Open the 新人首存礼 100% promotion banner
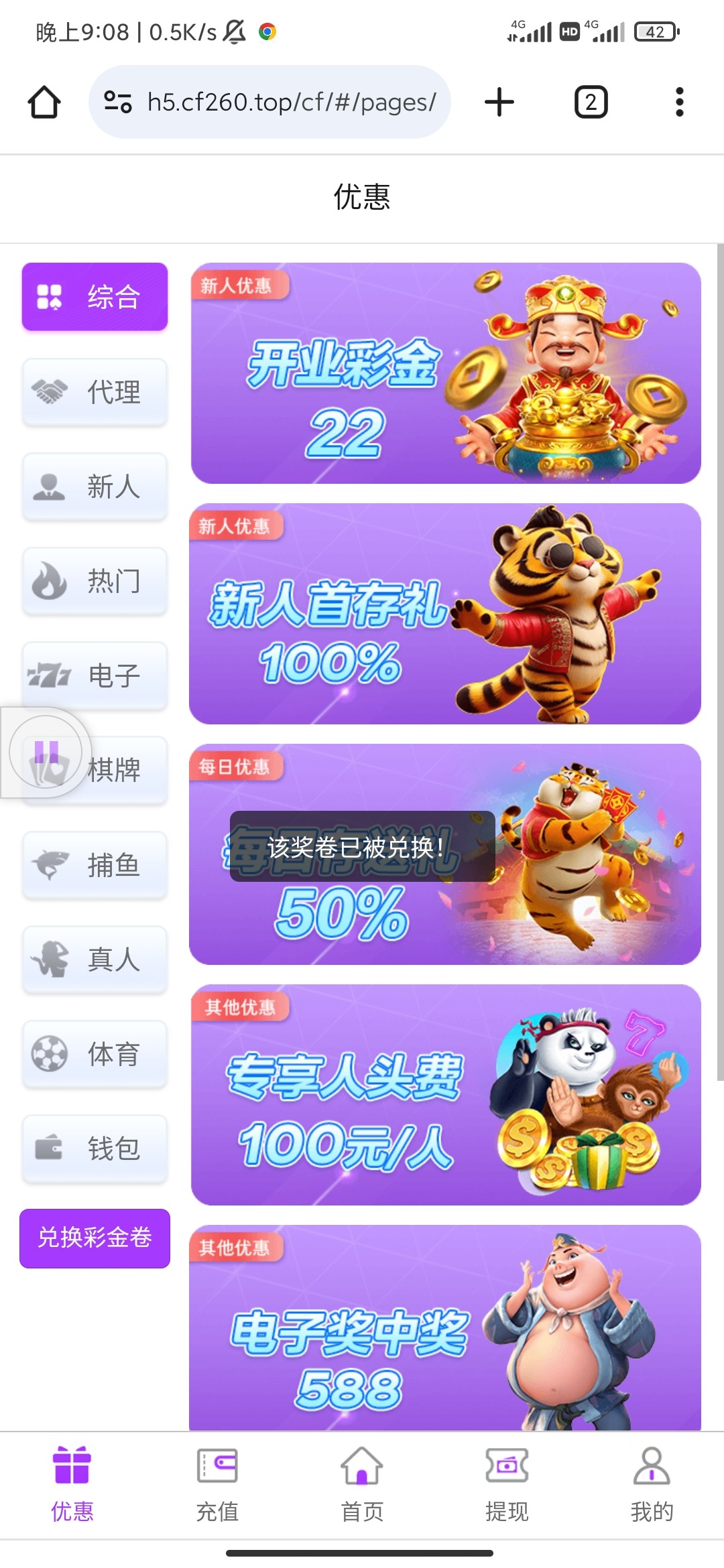The width and height of the screenshot is (724, 1568). [446, 614]
